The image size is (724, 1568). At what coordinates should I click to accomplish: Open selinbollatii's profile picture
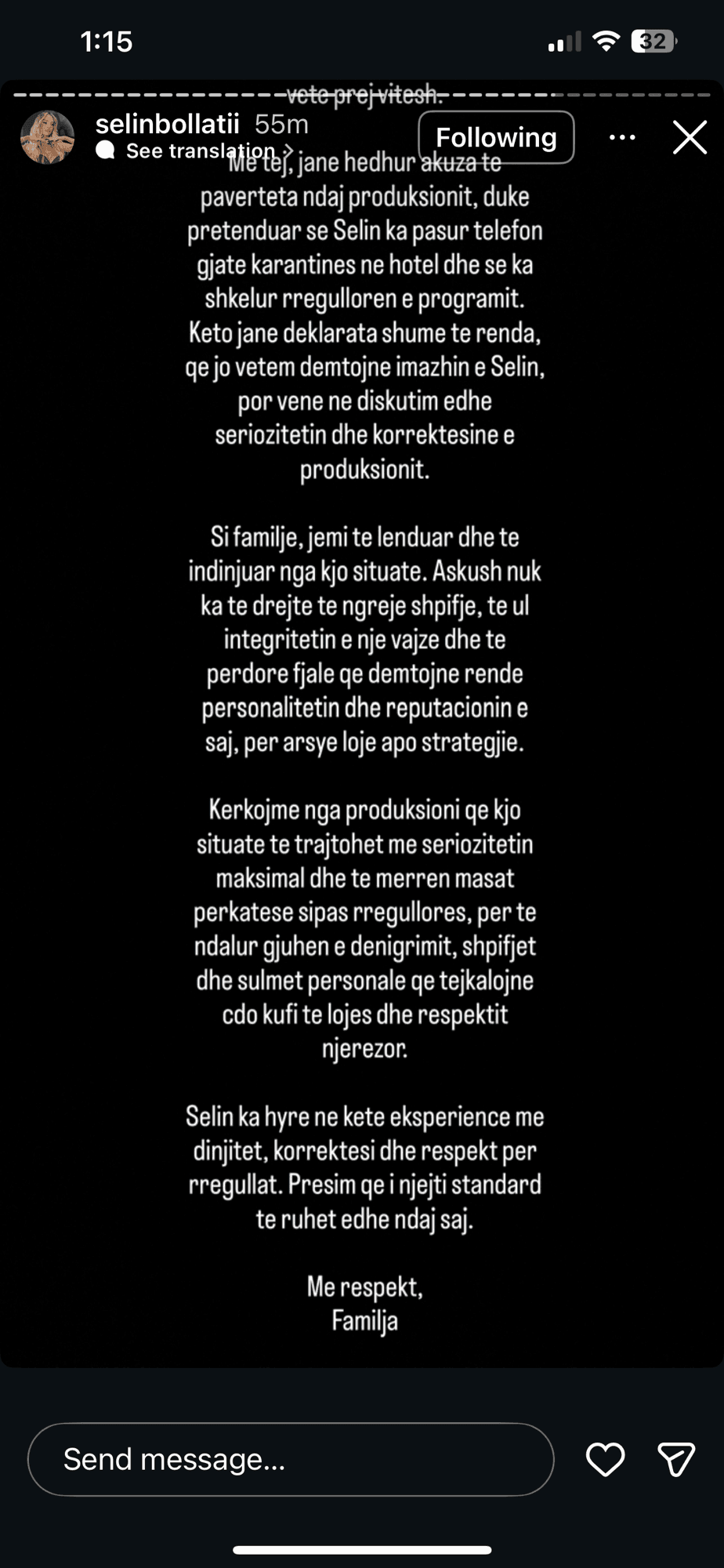coord(47,137)
